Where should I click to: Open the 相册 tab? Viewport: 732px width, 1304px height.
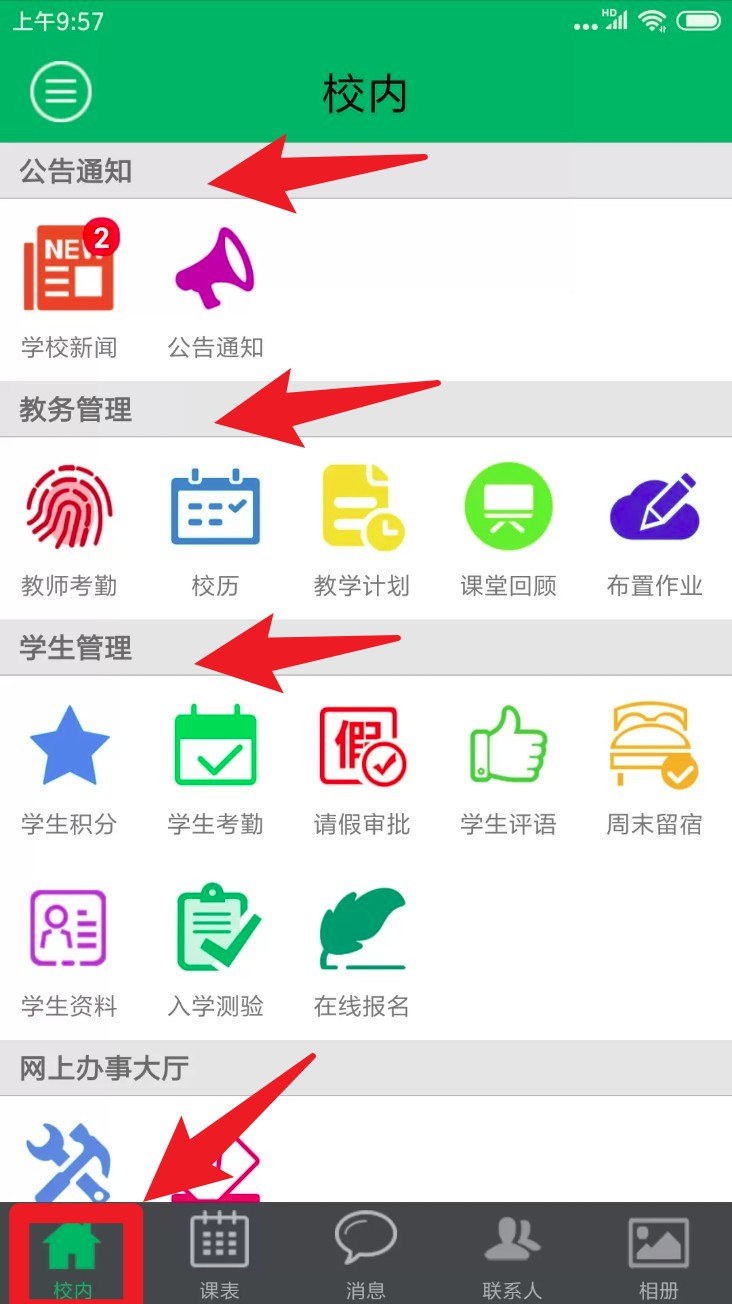658,1254
